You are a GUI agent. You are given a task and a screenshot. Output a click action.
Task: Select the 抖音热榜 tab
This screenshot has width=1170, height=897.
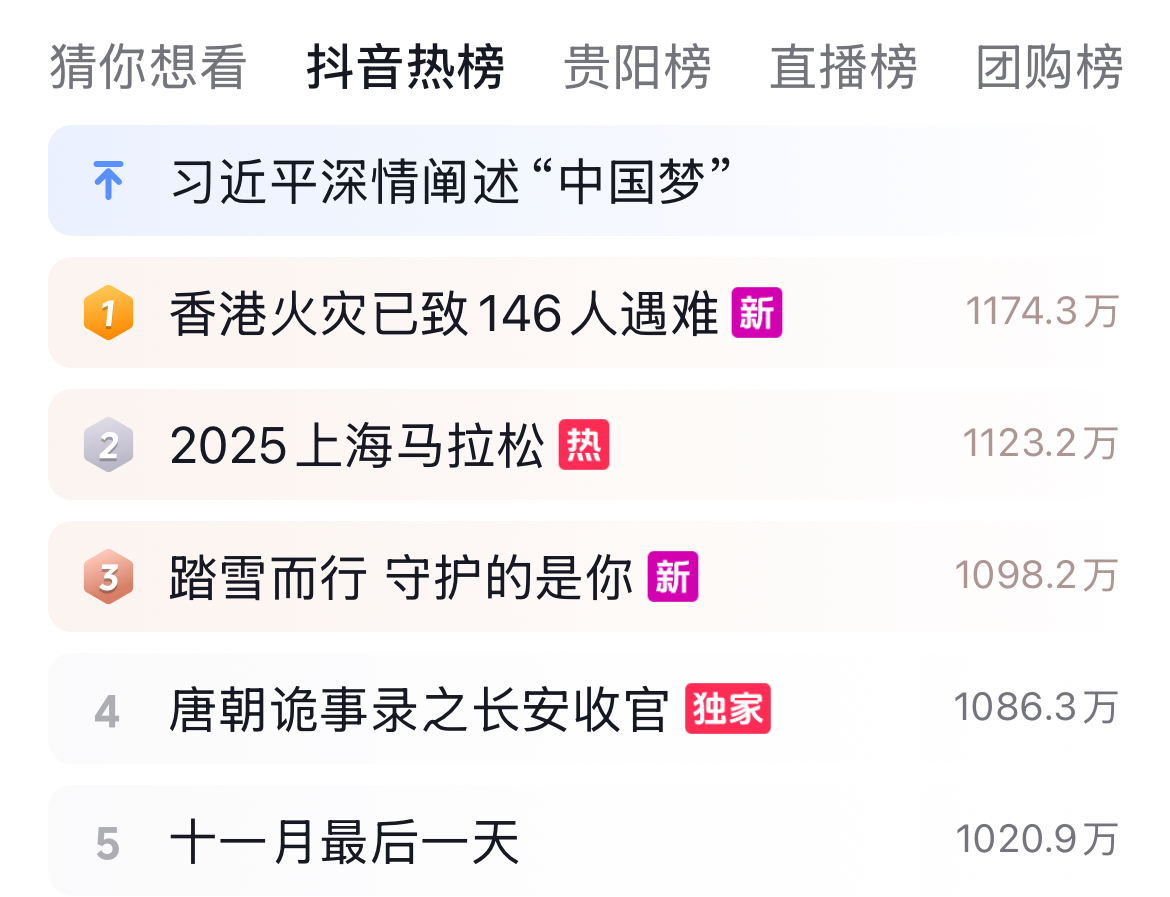pos(405,68)
